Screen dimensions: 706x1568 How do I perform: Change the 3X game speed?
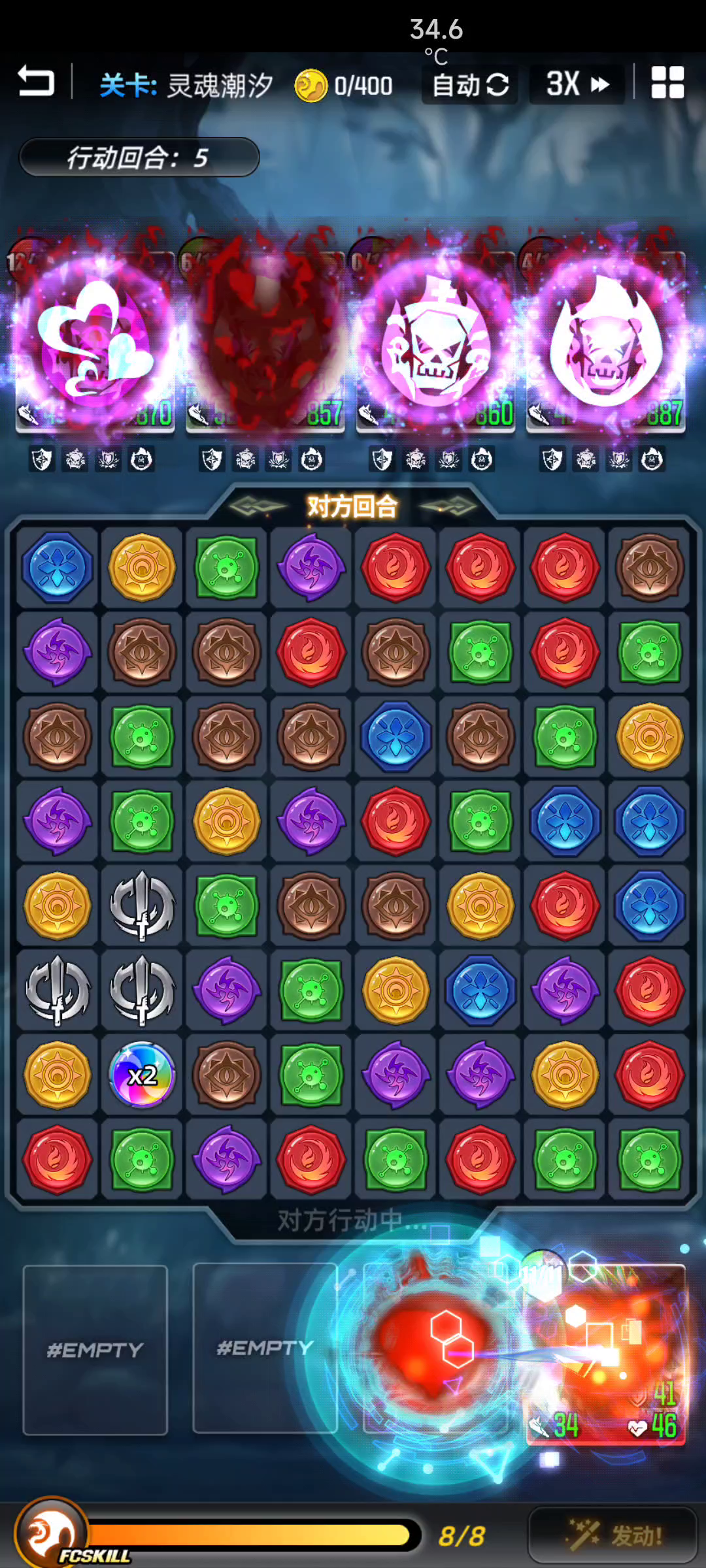[577, 84]
